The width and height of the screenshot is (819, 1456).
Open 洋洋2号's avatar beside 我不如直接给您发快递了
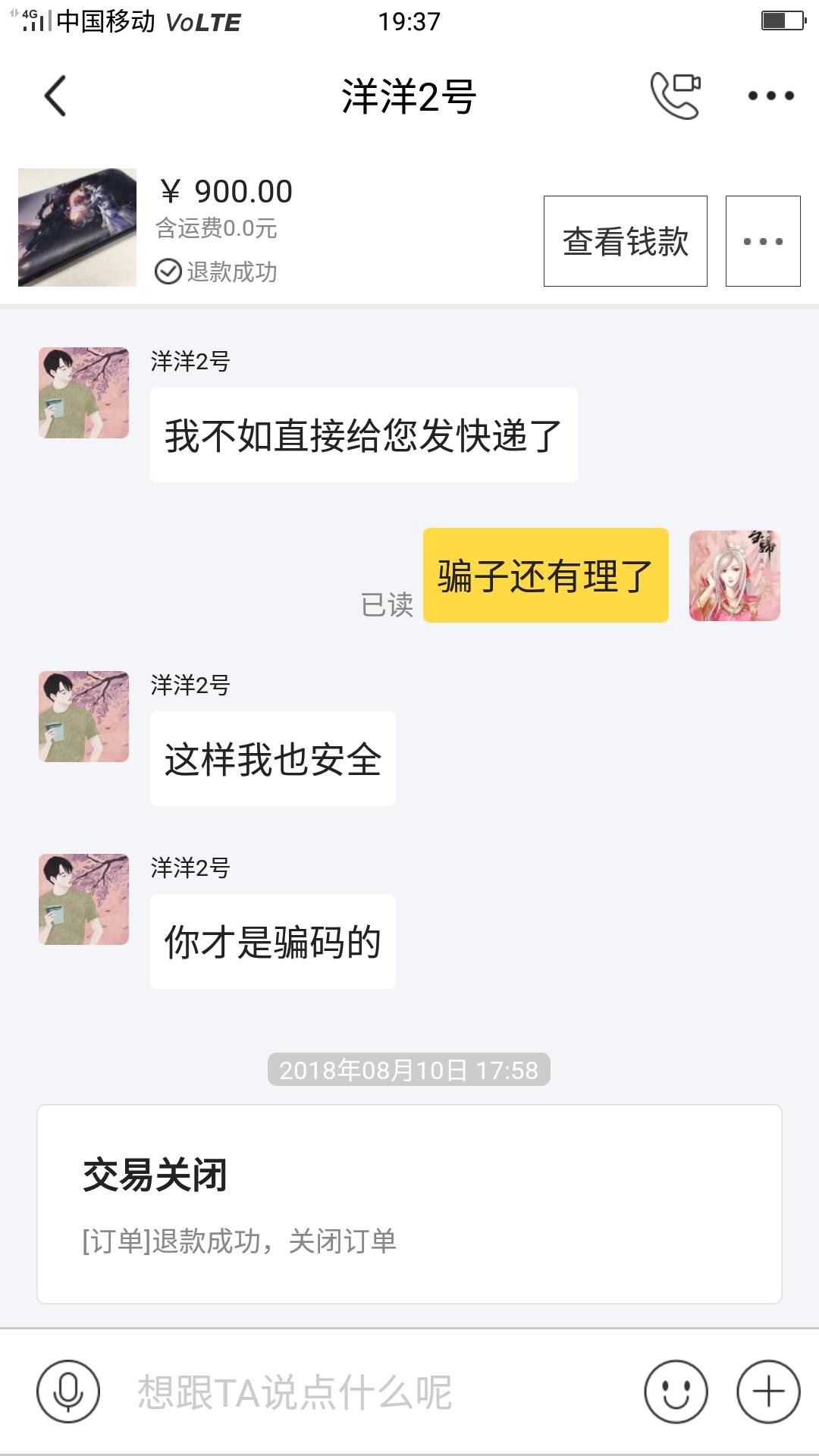point(83,393)
